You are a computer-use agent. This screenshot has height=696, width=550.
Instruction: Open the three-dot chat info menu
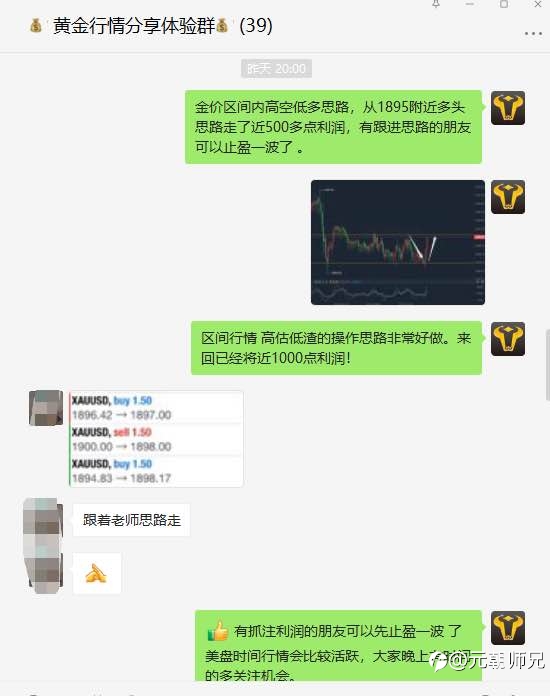point(533,33)
